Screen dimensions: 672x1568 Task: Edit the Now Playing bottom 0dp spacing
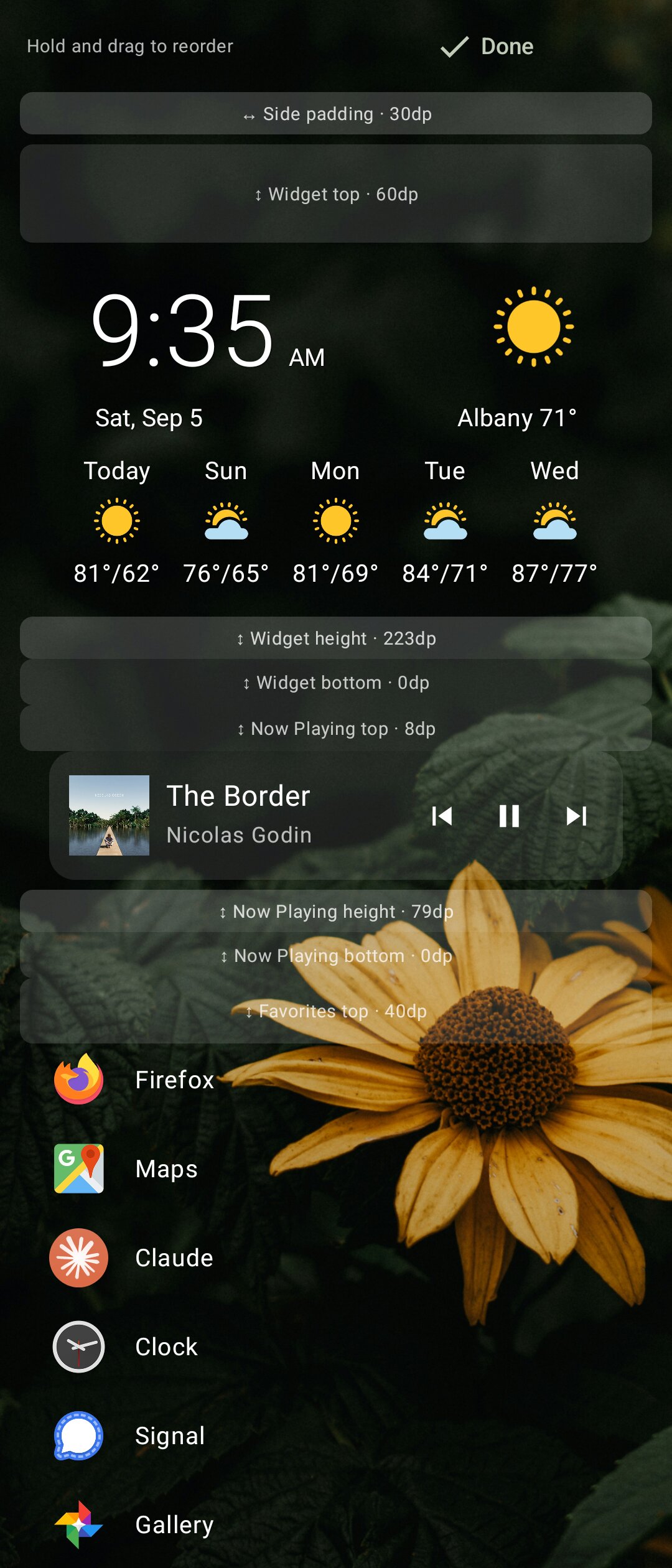pos(336,956)
